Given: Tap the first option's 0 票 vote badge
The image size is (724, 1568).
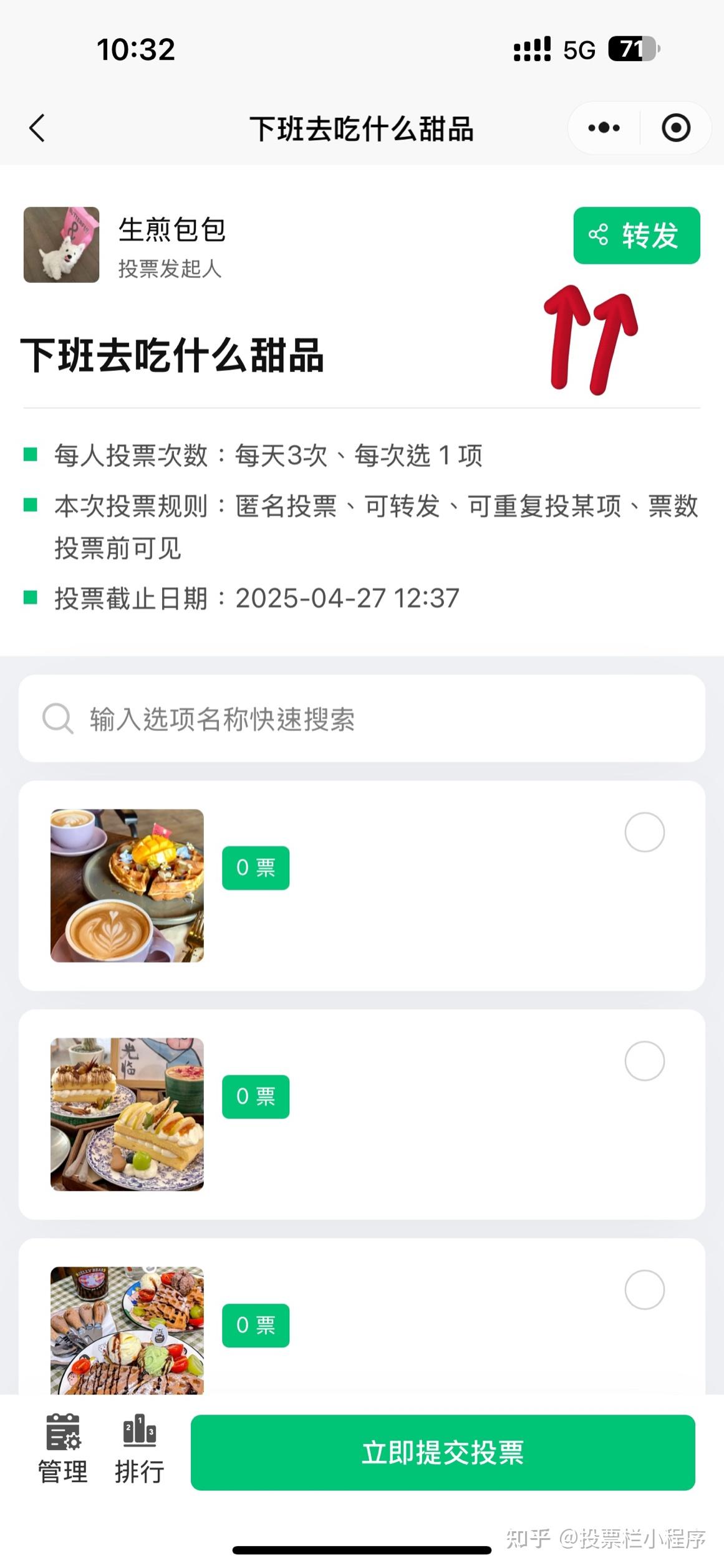Looking at the screenshot, I should tap(255, 869).
